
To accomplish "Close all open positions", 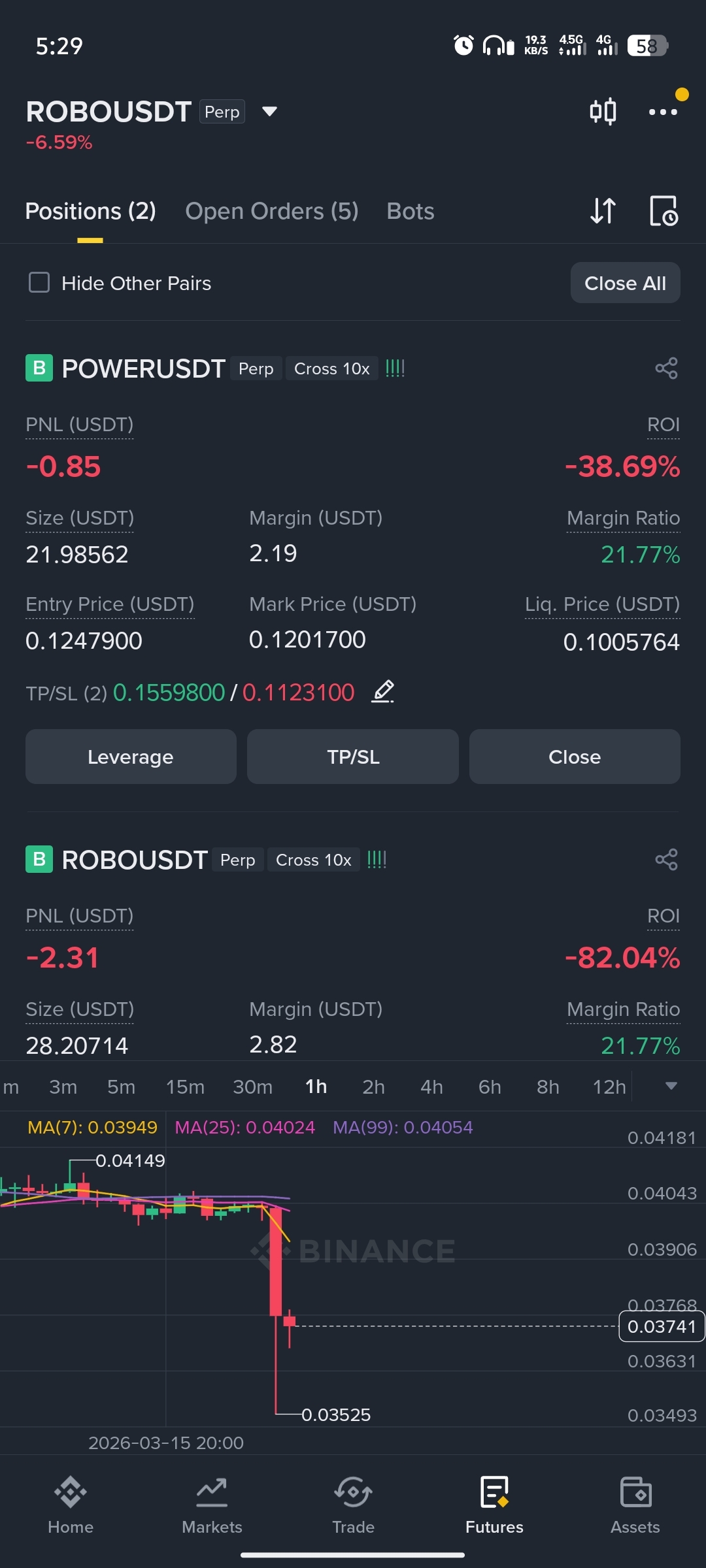I will tap(625, 283).
